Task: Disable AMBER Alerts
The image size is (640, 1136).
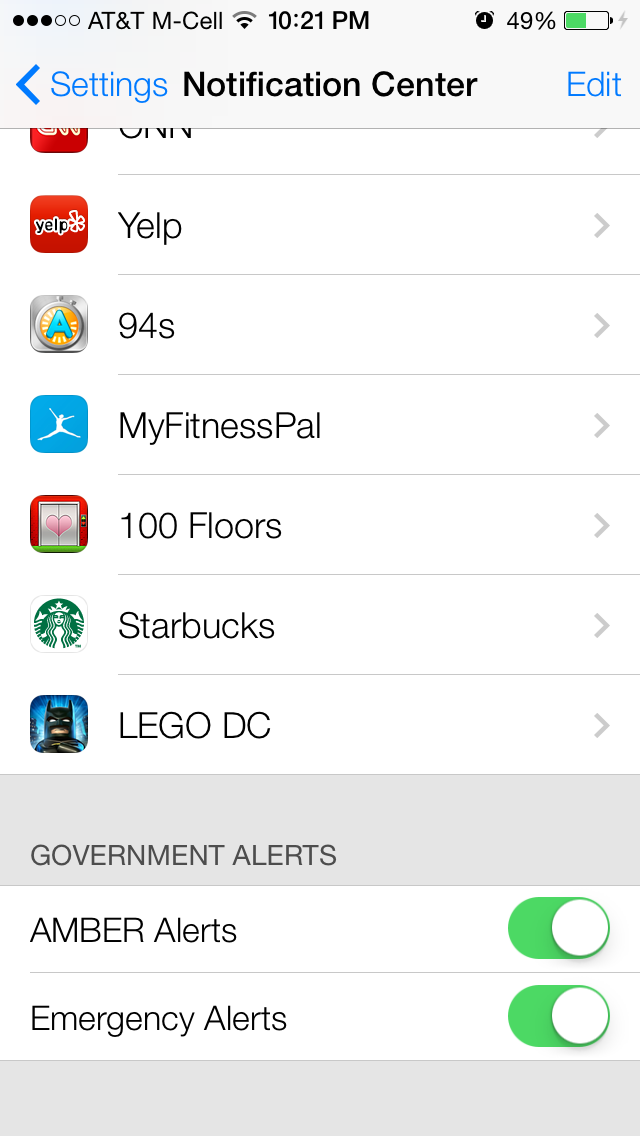Action: tap(559, 929)
